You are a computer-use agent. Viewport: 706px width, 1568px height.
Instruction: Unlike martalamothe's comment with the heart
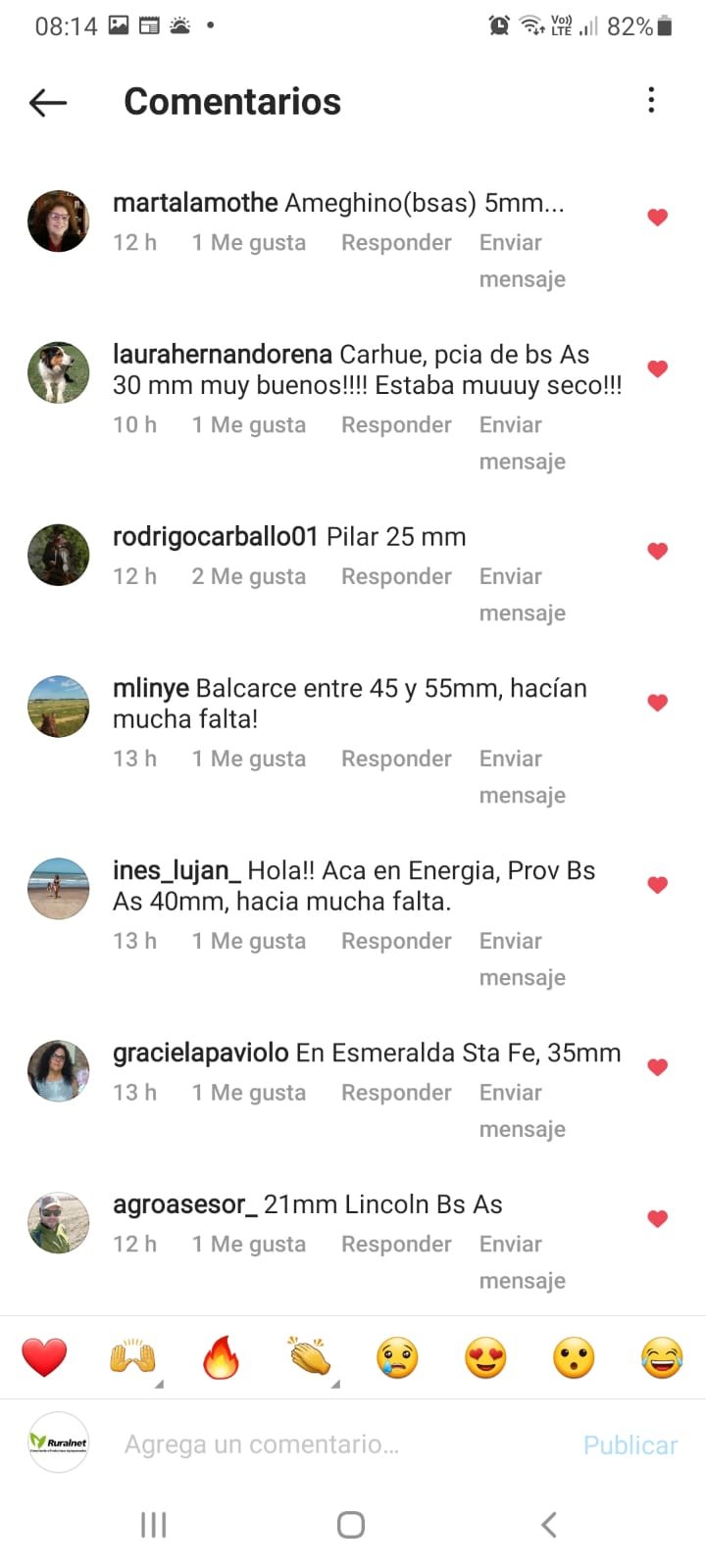click(658, 217)
